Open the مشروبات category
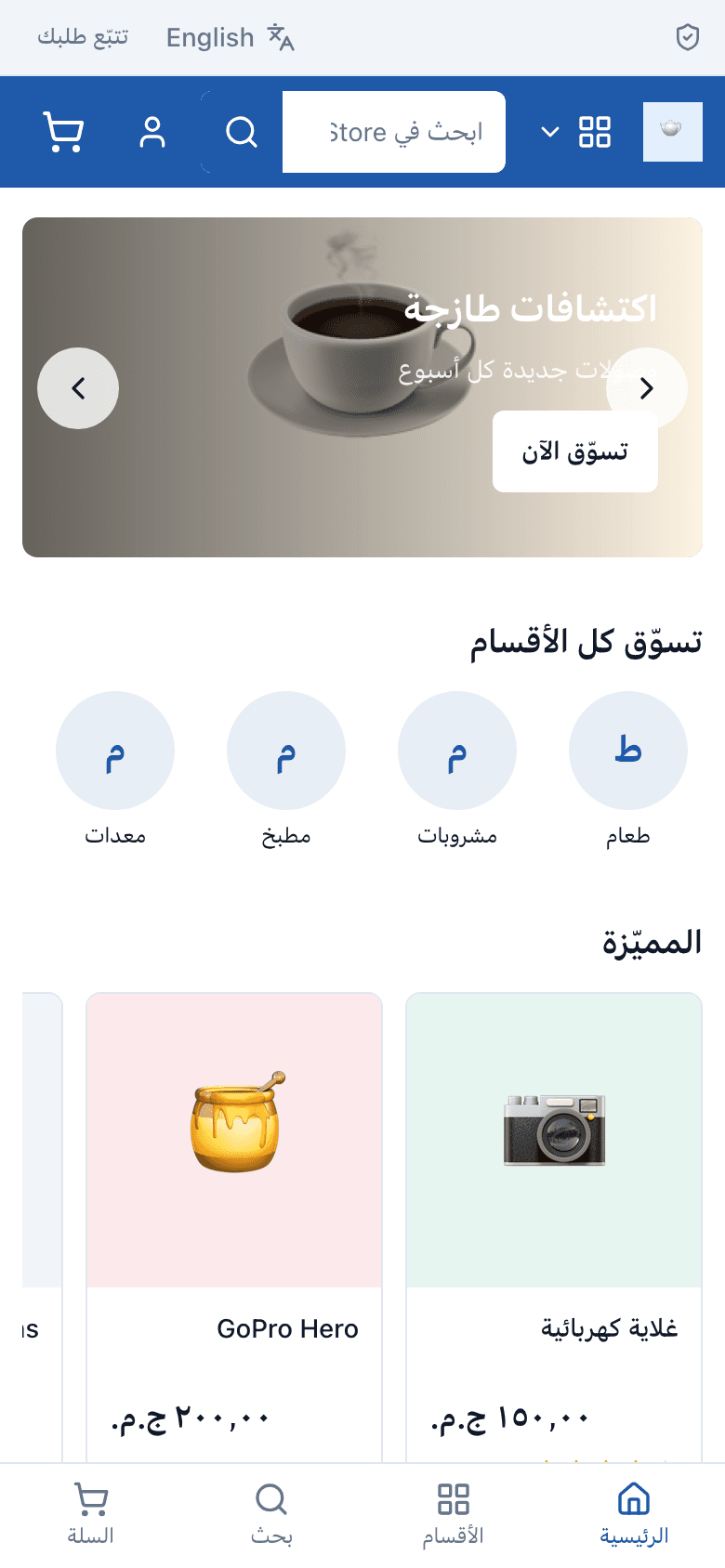The height and width of the screenshot is (1568, 725). coord(457,769)
